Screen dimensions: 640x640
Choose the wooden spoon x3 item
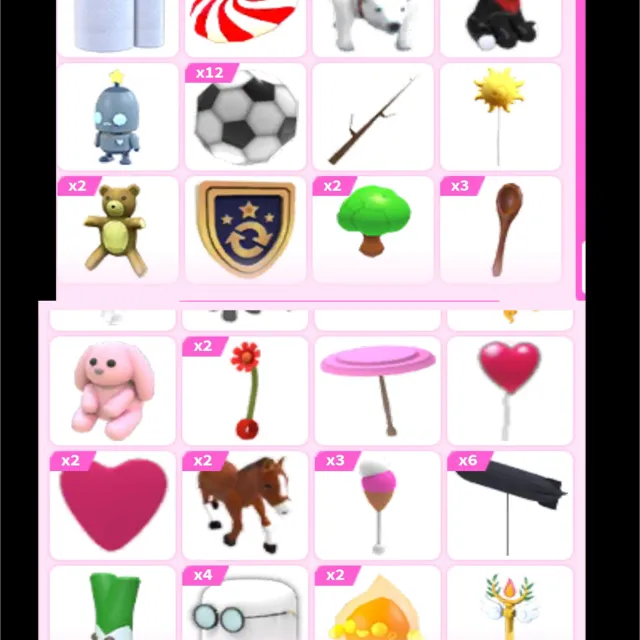[x=500, y=230]
